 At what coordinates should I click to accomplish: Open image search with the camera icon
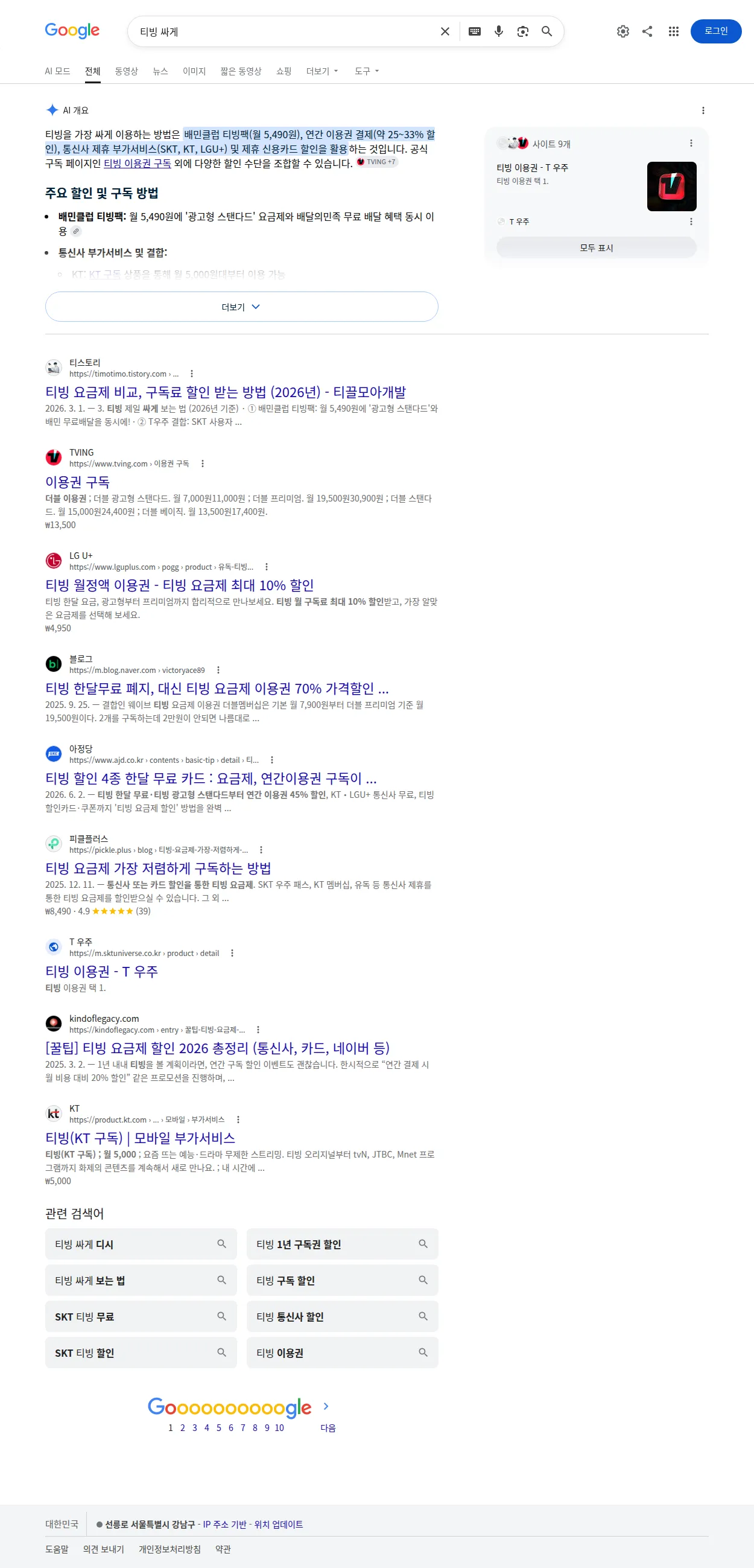523,31
